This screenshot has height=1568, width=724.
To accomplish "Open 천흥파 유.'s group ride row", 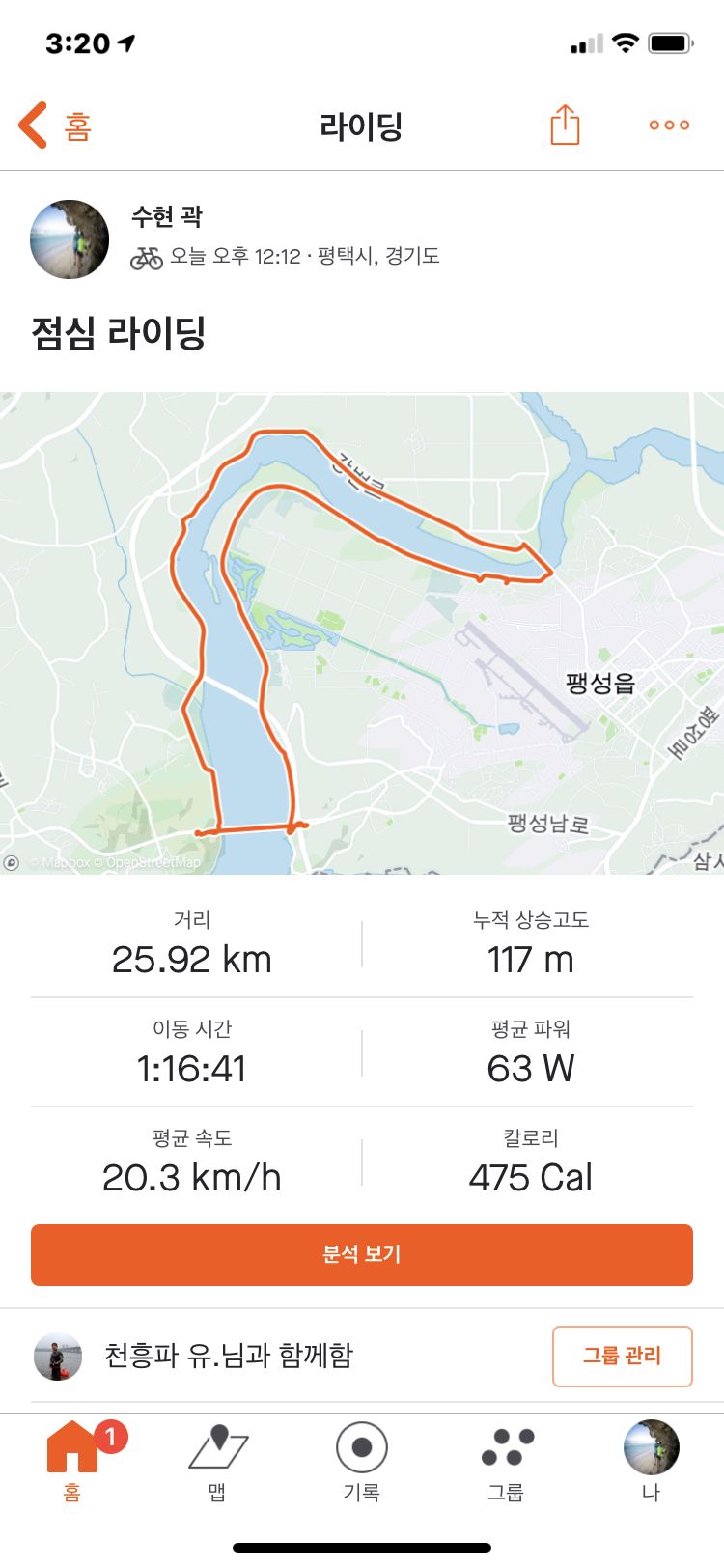I will [x=229, y=1356].
